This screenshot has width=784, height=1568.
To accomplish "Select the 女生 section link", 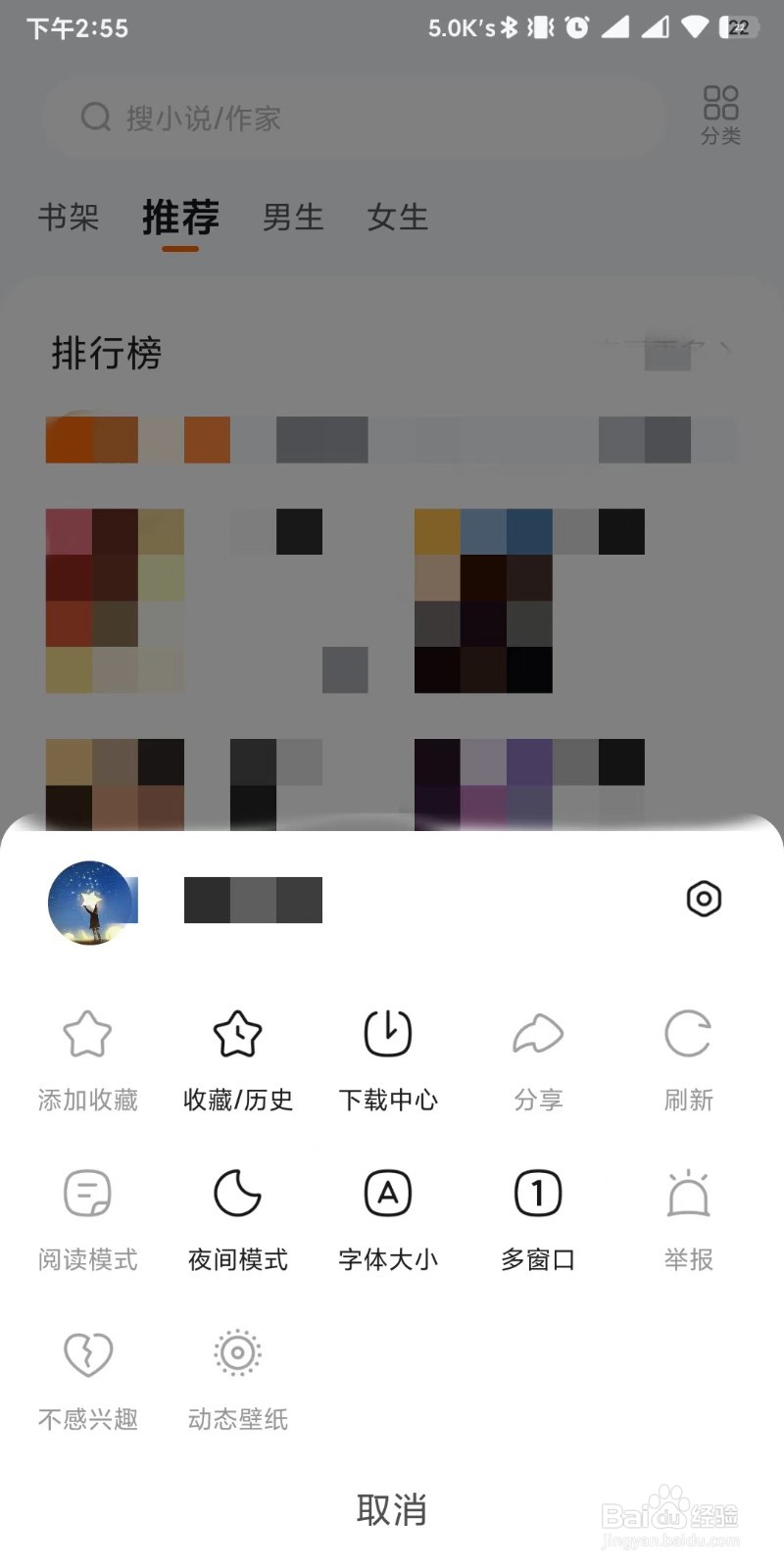I will coord(396,218).
